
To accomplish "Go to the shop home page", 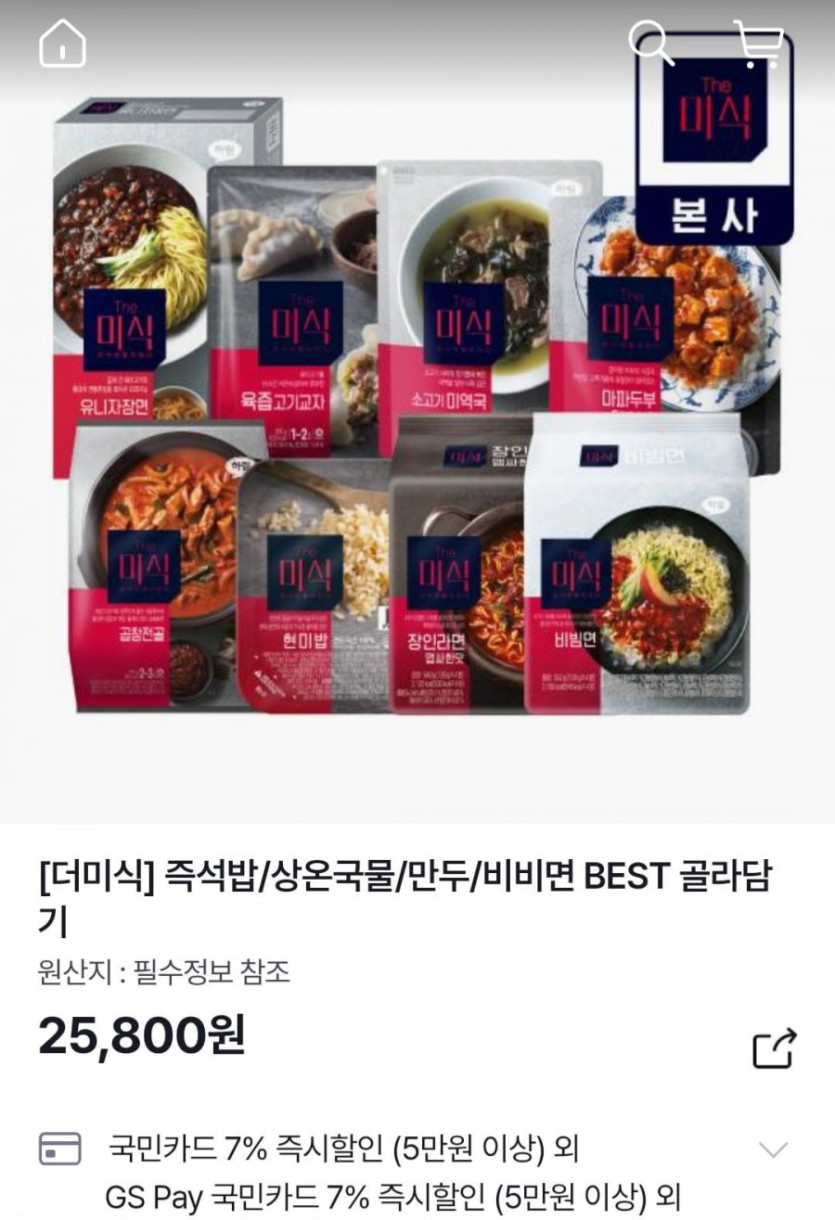I will pos(62,44).
